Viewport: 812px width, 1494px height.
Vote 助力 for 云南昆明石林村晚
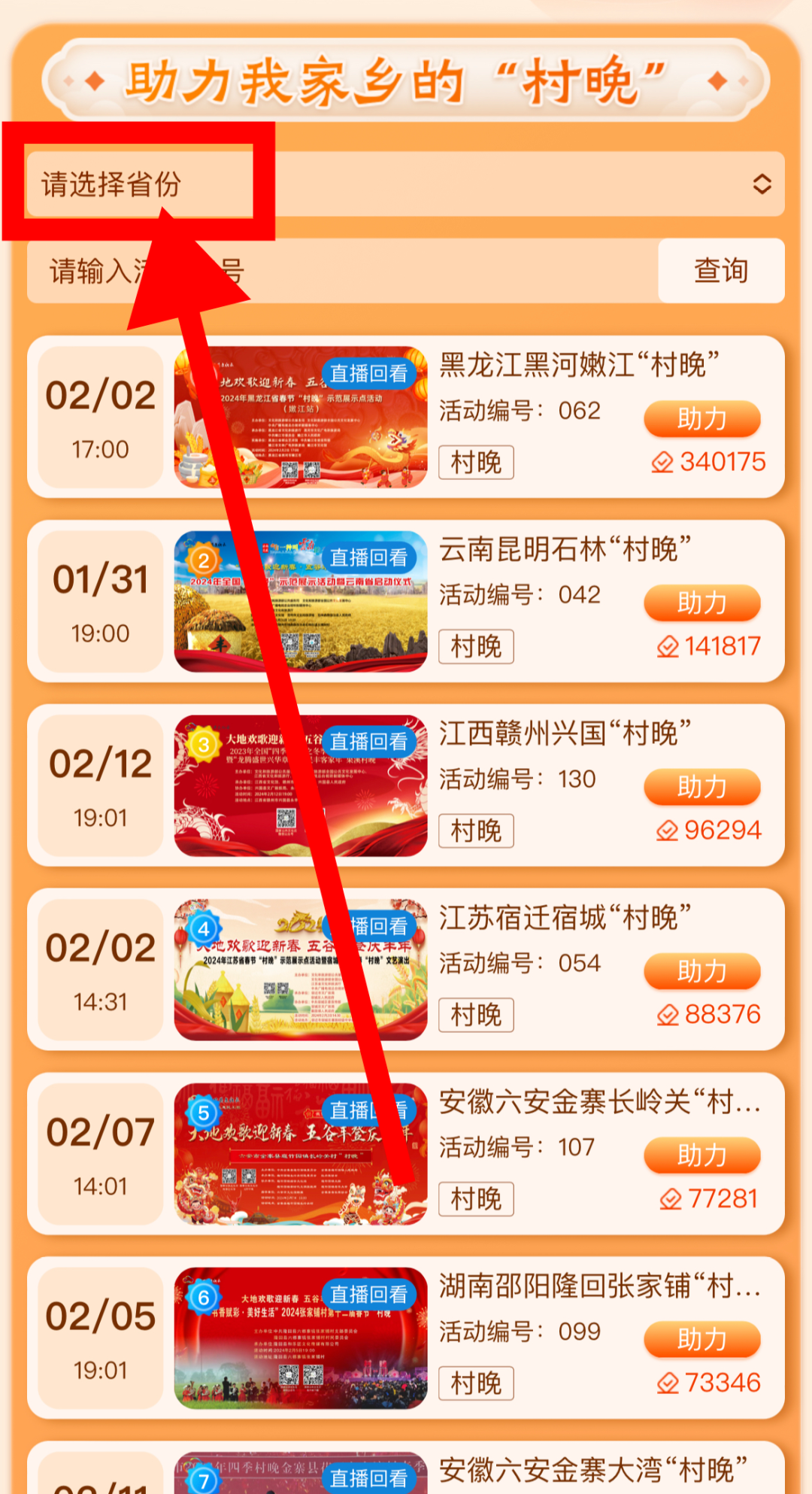click(x=702, y=603)
